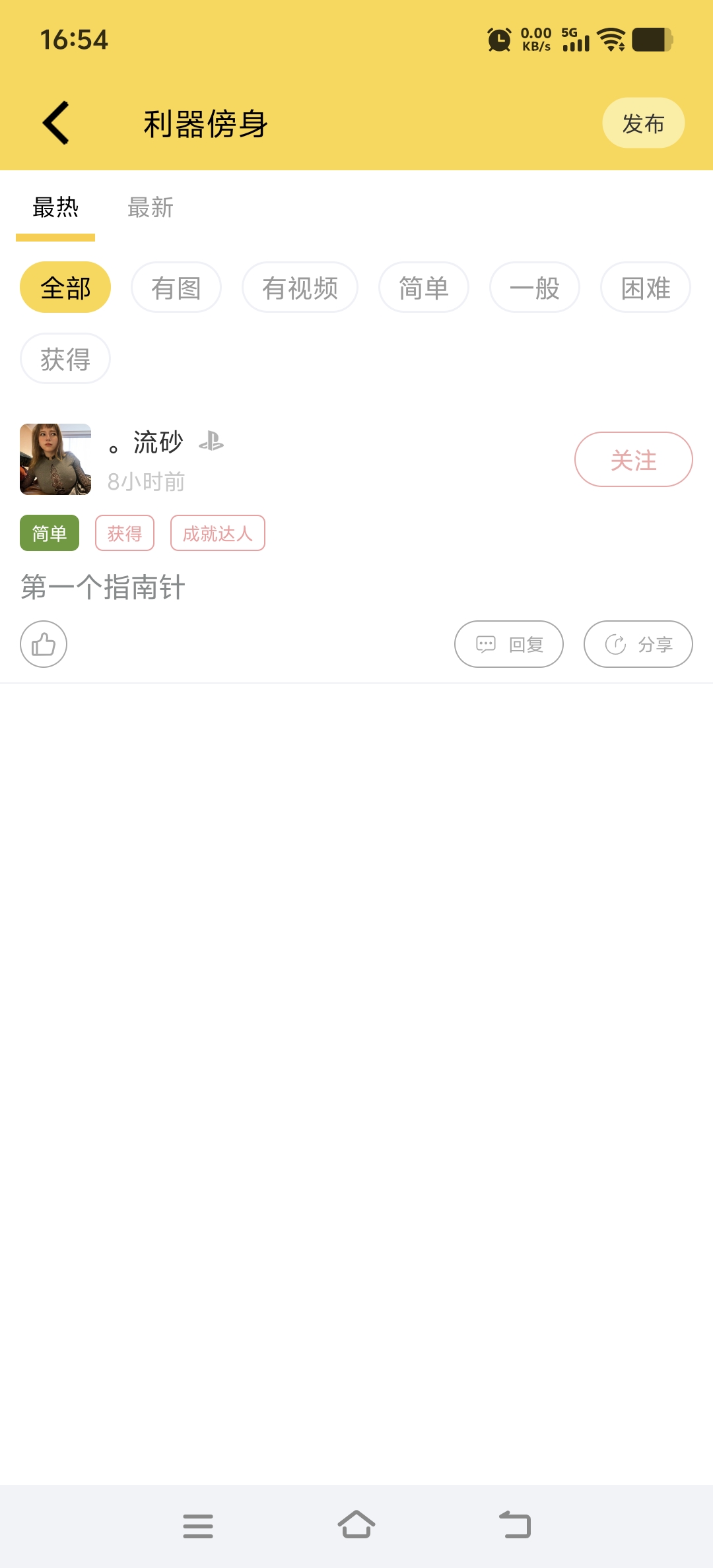Choose the 简单 difficulty chip
The width and height of the screenshot is (713, 1568).
click(x=424, y=288)
